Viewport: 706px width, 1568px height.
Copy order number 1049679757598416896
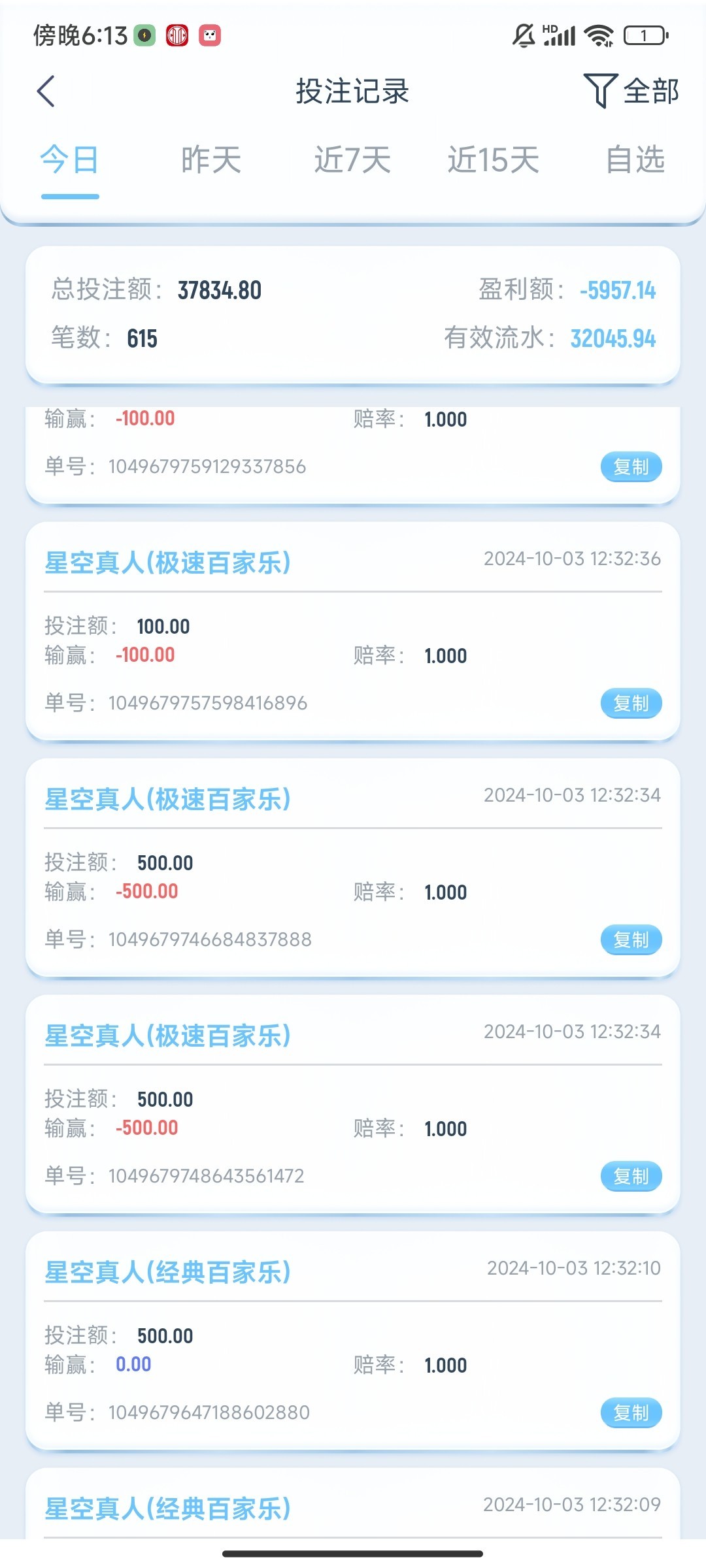tap(631, 703)
